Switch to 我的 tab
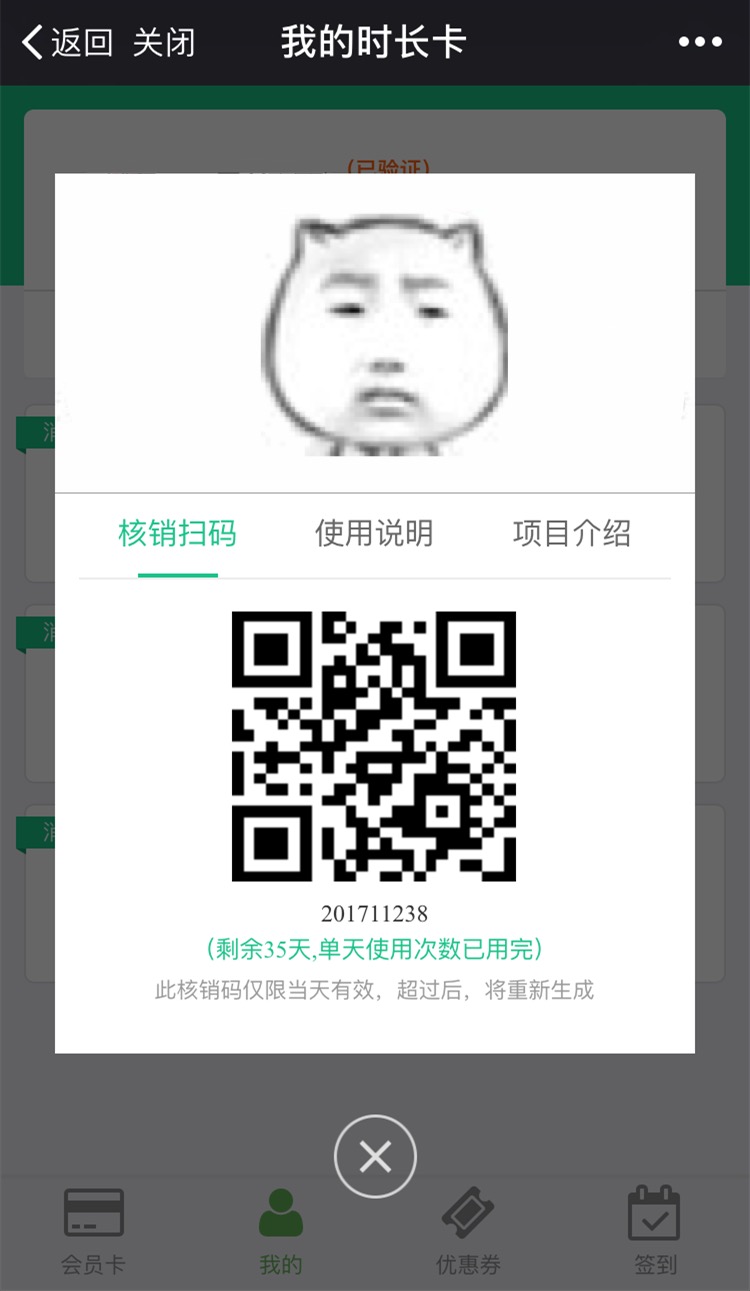Viewport: 750px width, 1291px height. click(281, 1232)
